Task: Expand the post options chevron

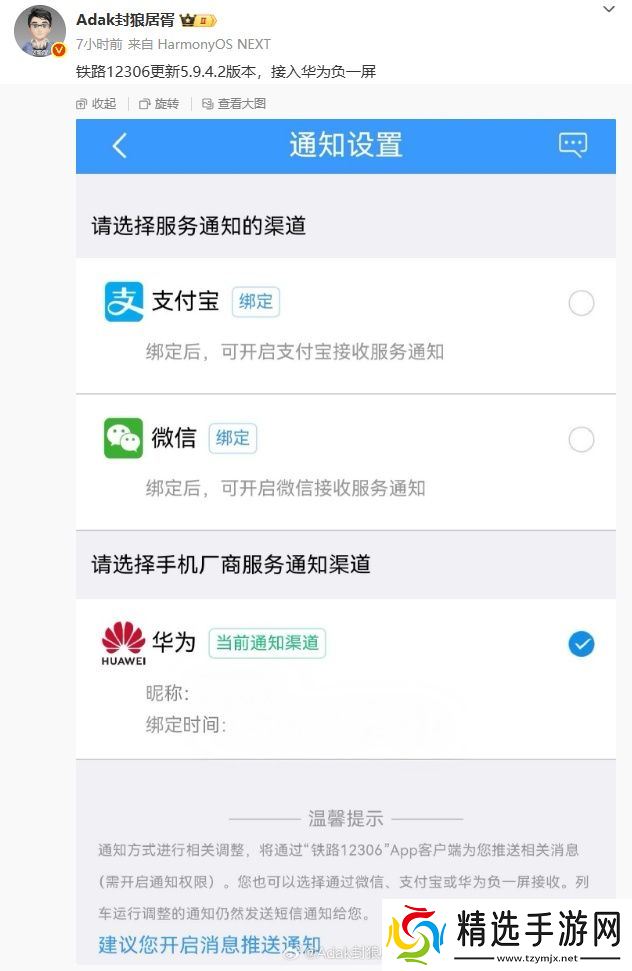Action: [609, 9]
